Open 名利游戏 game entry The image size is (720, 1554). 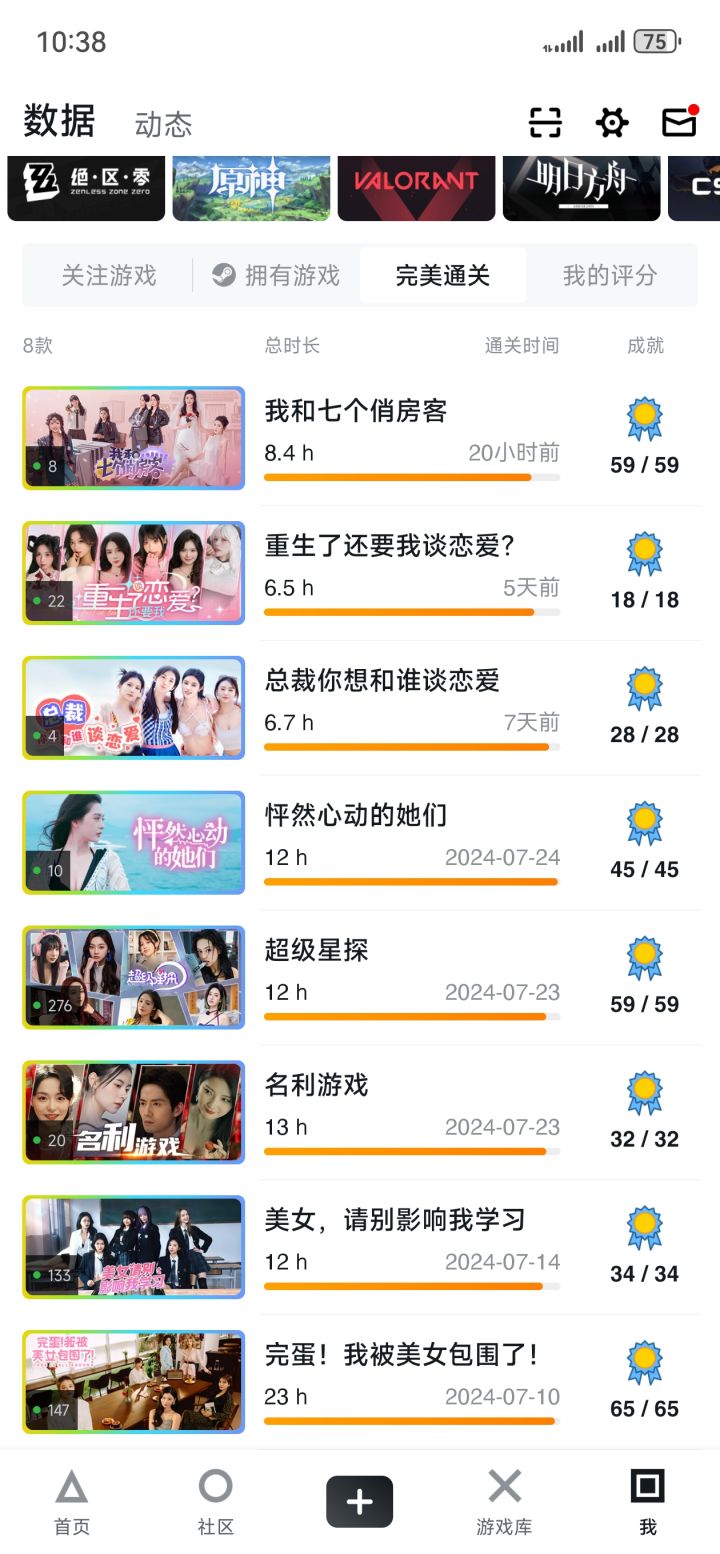(316, 1085)
